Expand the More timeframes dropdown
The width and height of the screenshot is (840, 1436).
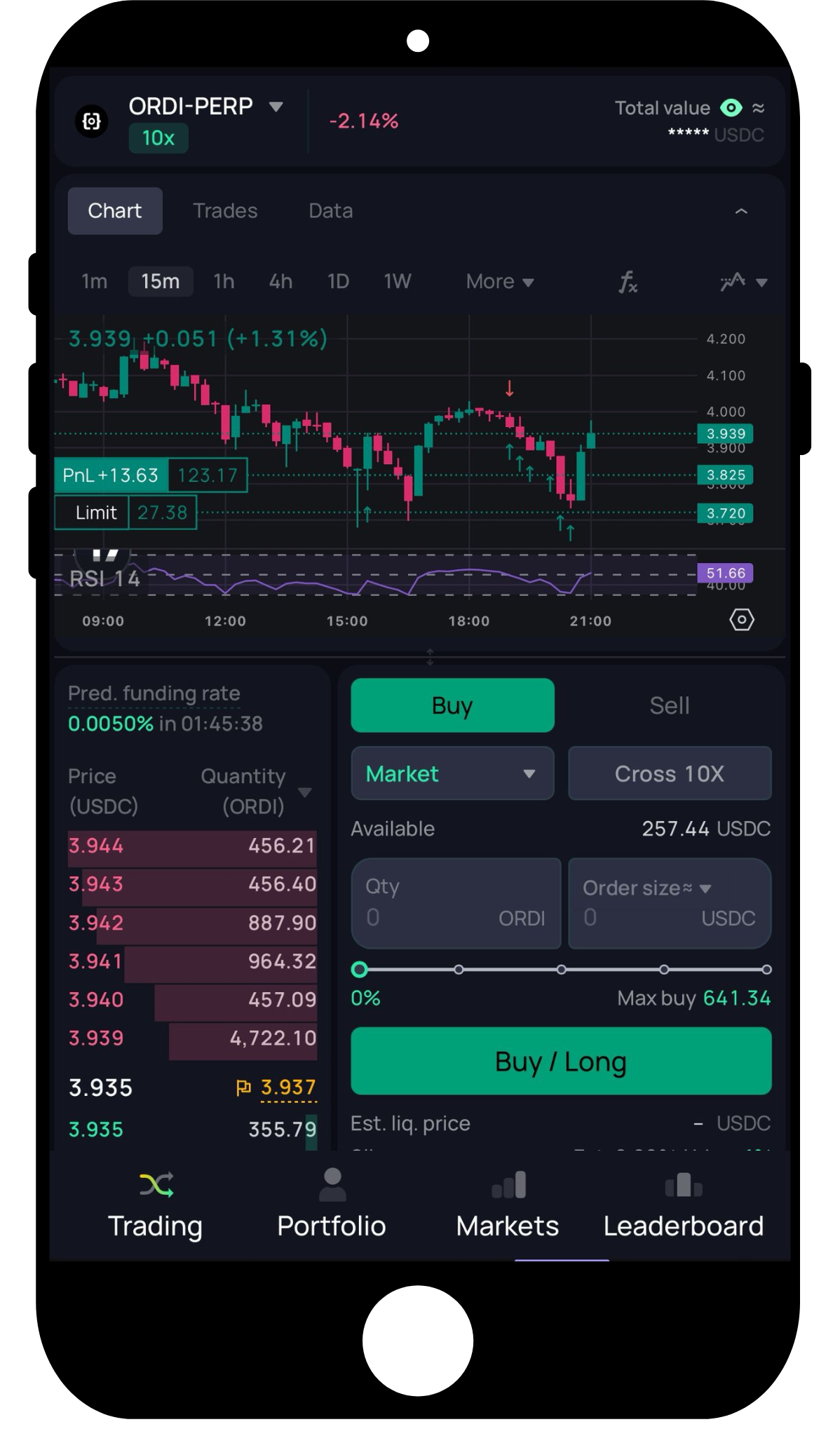(x=499, y=281)
